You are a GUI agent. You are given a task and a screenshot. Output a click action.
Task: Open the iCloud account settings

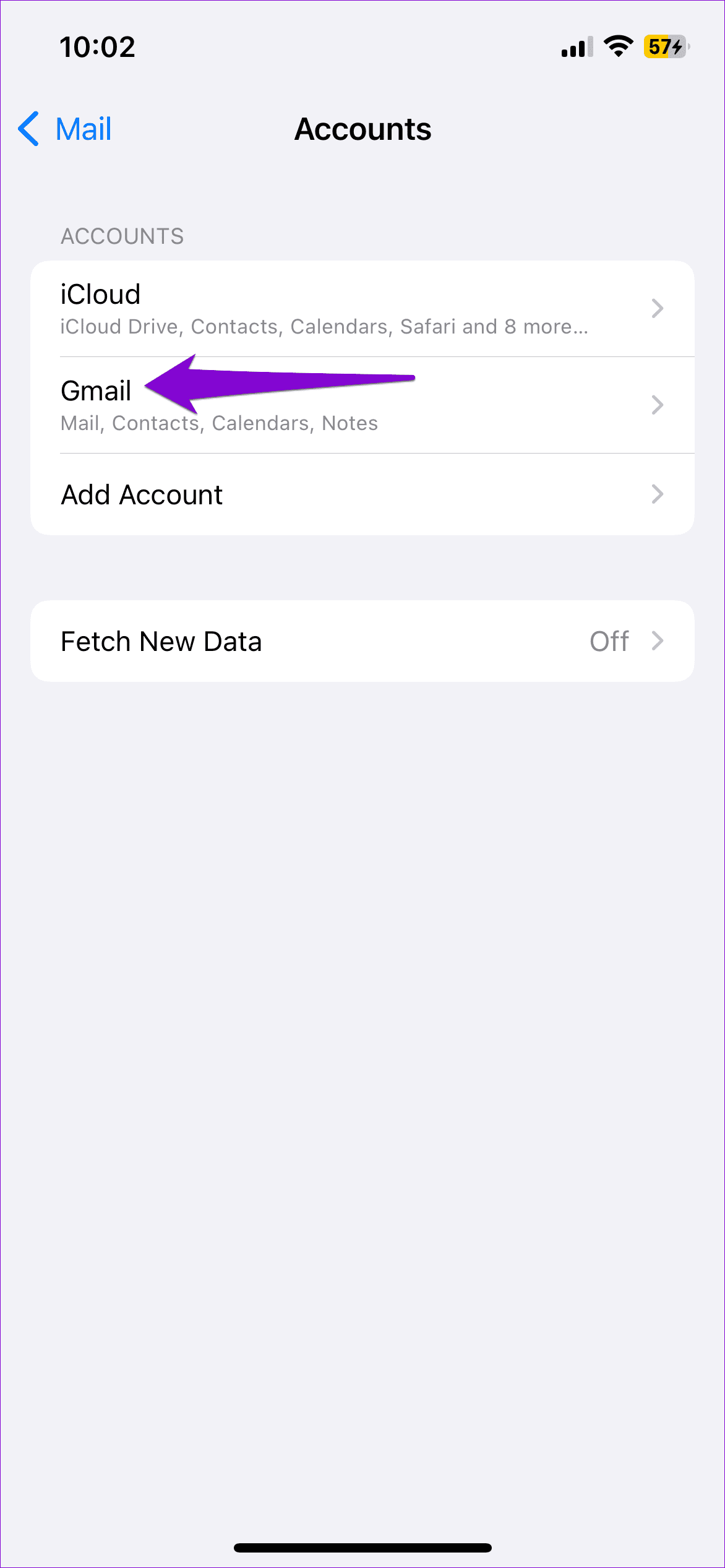pos(247,308)
